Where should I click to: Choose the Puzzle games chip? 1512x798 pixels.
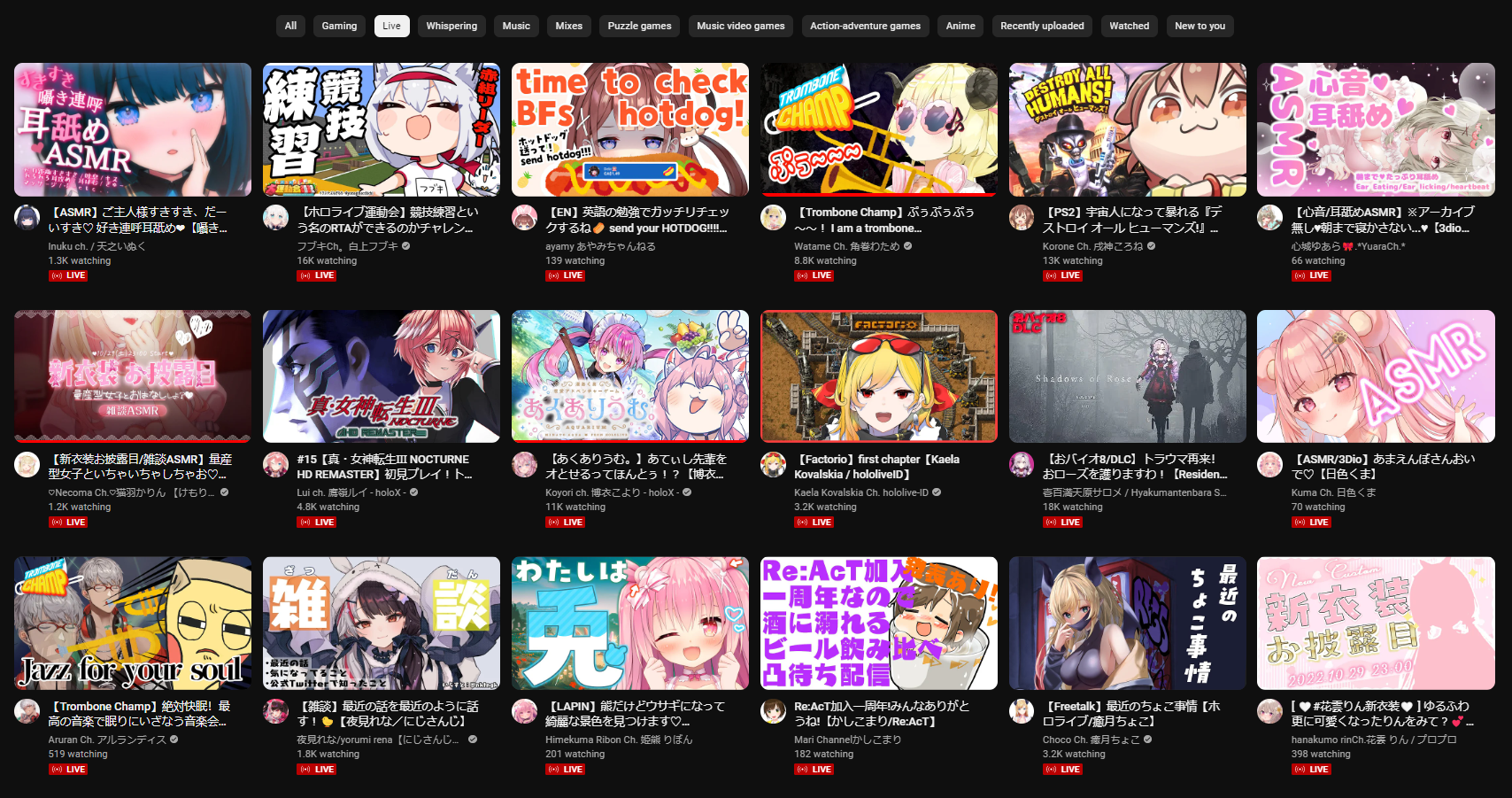(639, 26)
